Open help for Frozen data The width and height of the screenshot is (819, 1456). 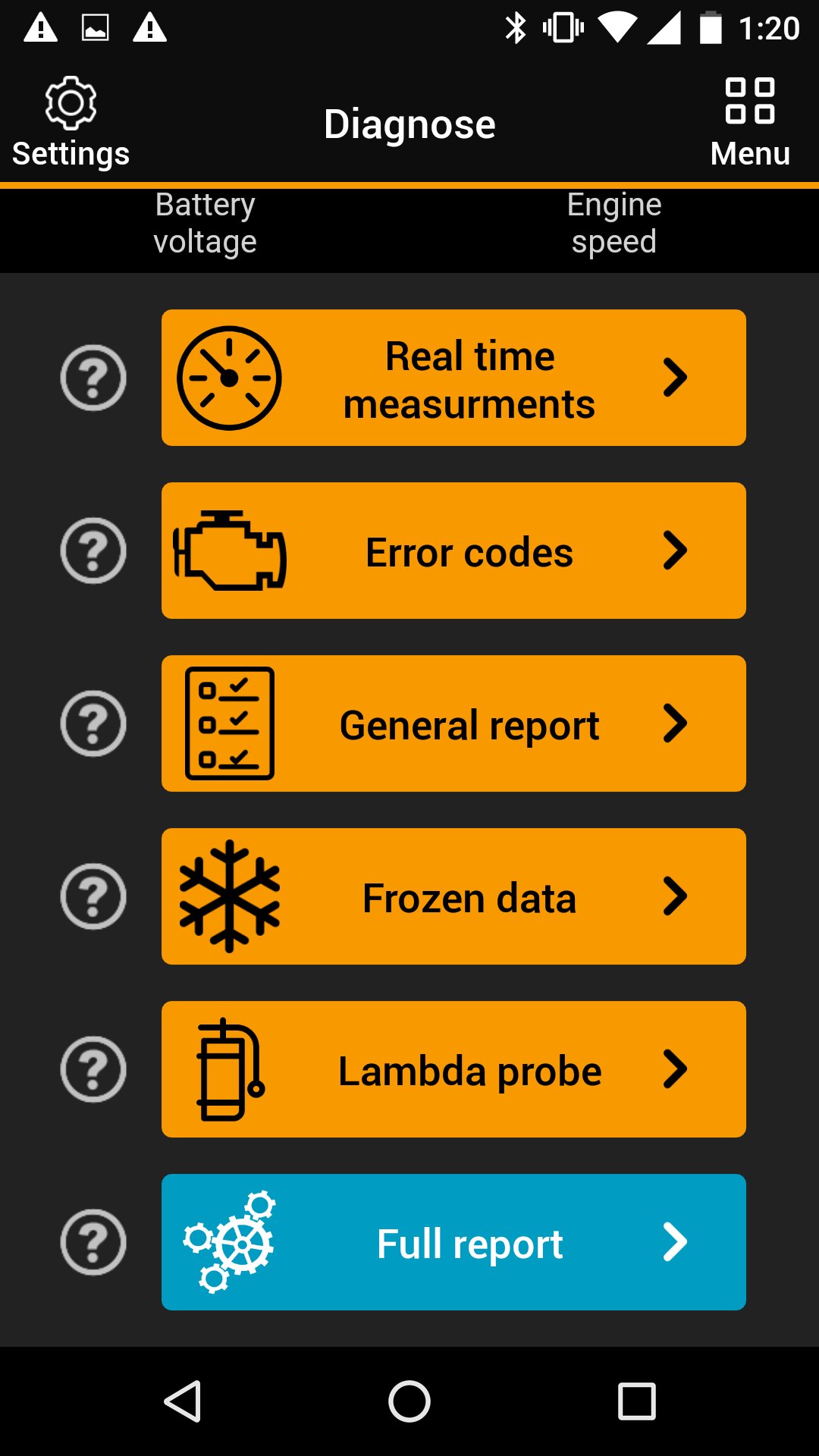tap(93, 896)
